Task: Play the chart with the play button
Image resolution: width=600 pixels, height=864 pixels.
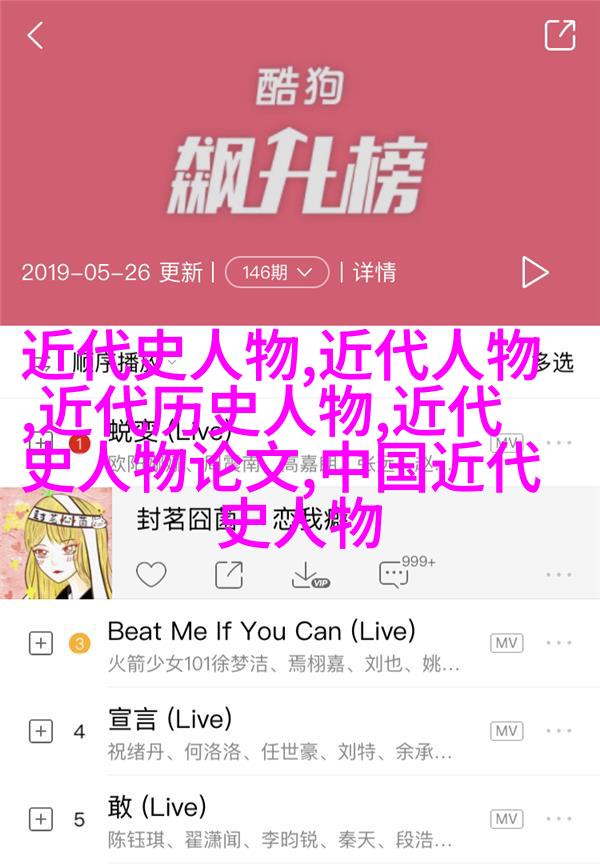Action: (x=535, y=271)
